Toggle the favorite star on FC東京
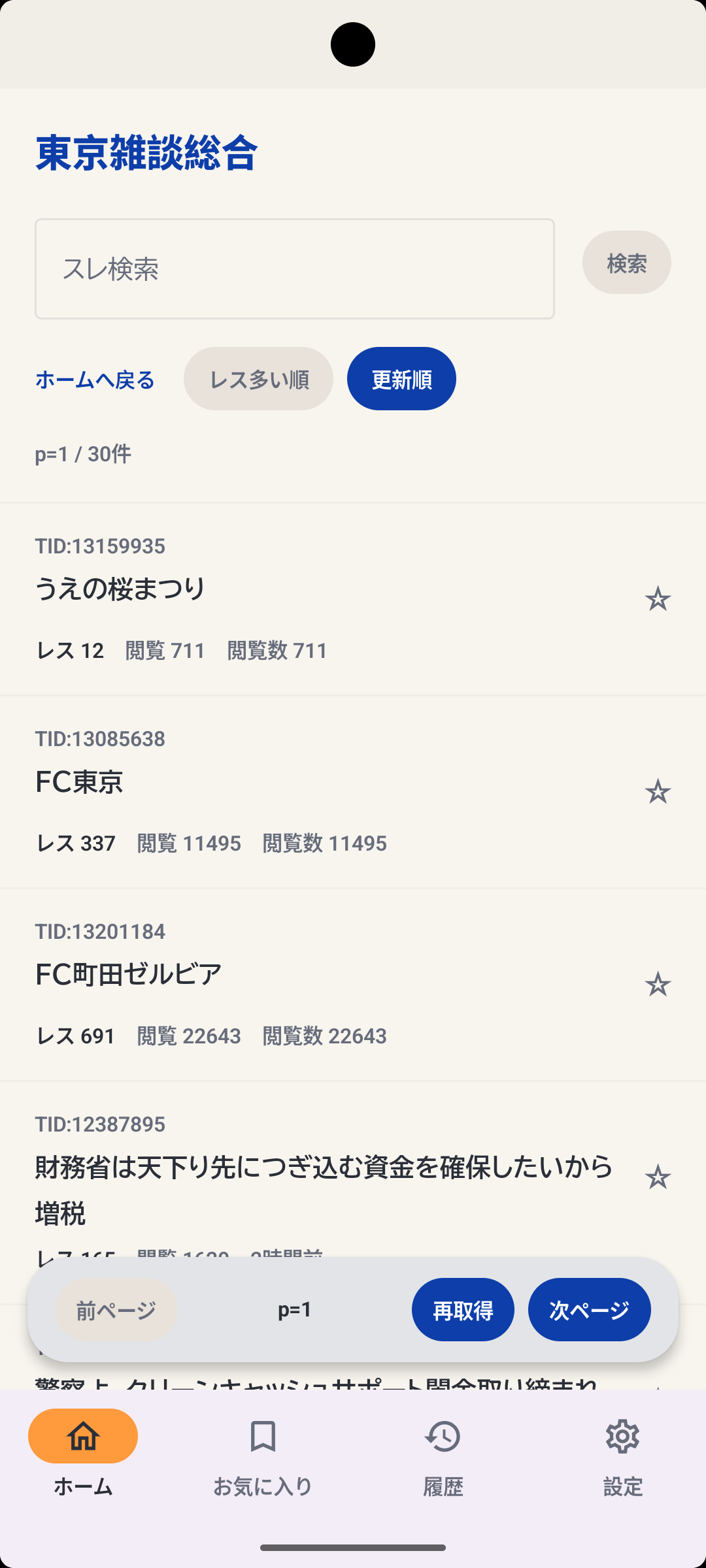Image resolution: width=706 pixels, height=1568 pixels. coord(658,791)
